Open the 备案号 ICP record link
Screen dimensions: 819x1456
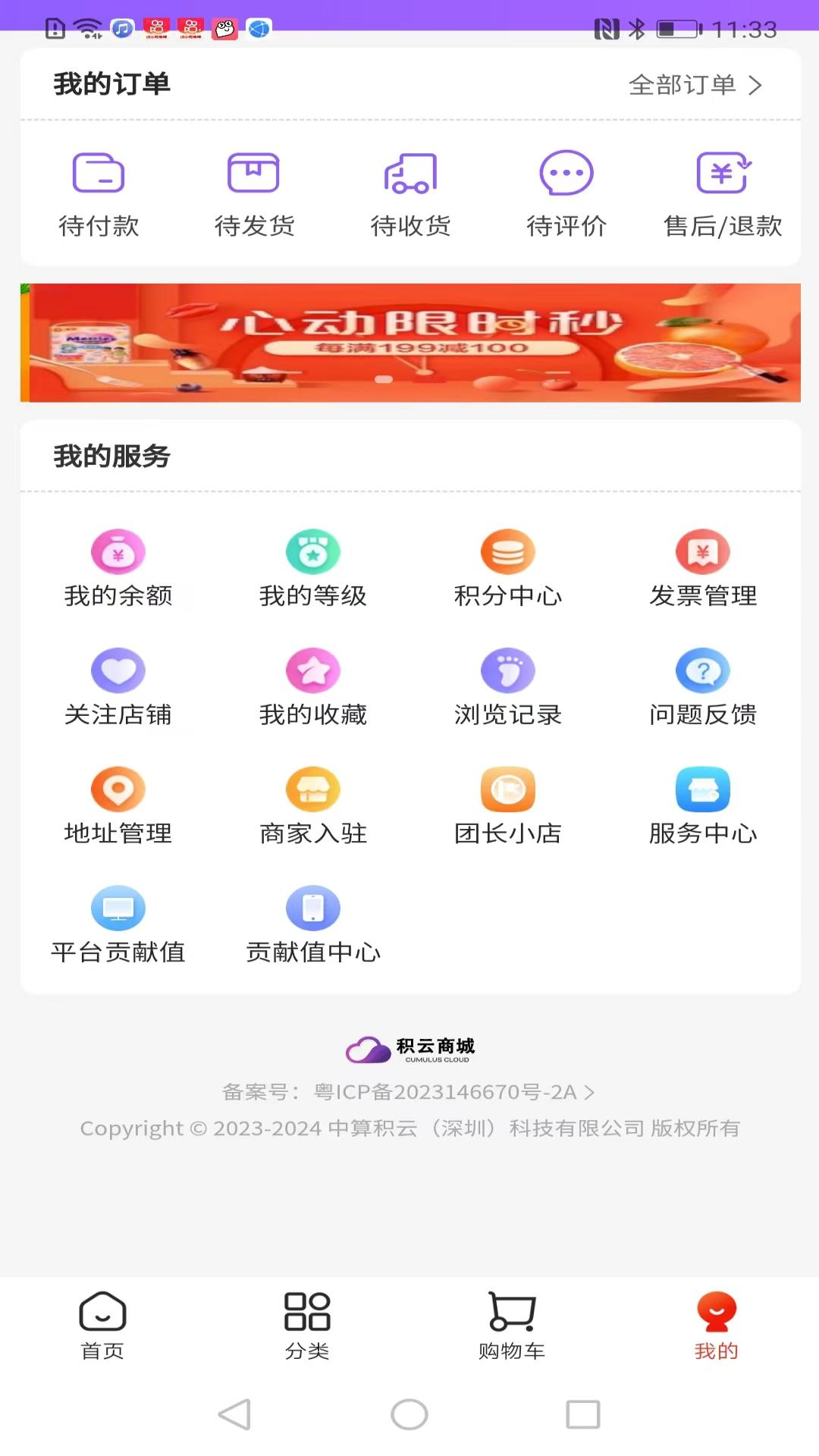[x=409, y=1092]
